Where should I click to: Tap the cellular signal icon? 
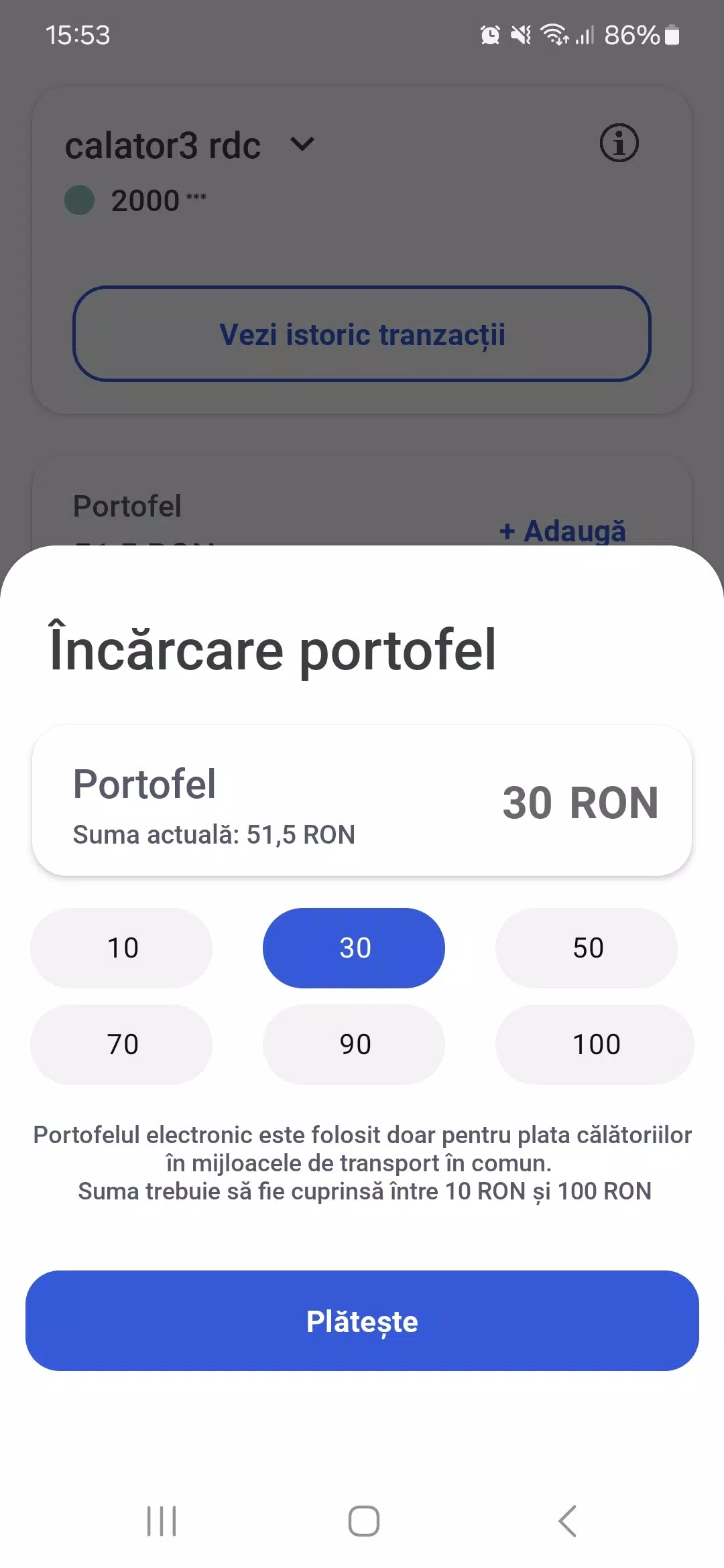[585, 35]
